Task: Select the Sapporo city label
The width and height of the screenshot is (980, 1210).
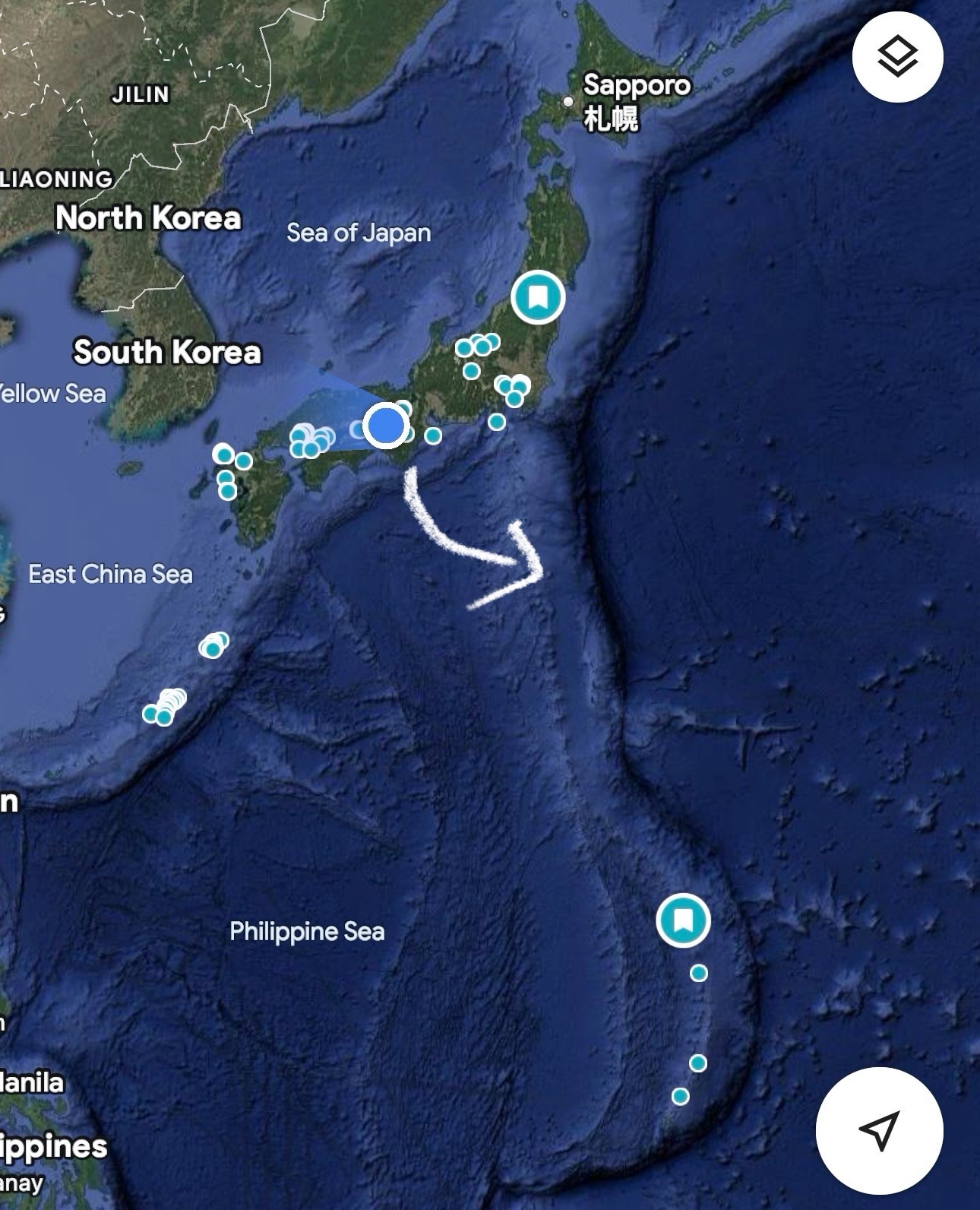Action: [x=635, y=86]
